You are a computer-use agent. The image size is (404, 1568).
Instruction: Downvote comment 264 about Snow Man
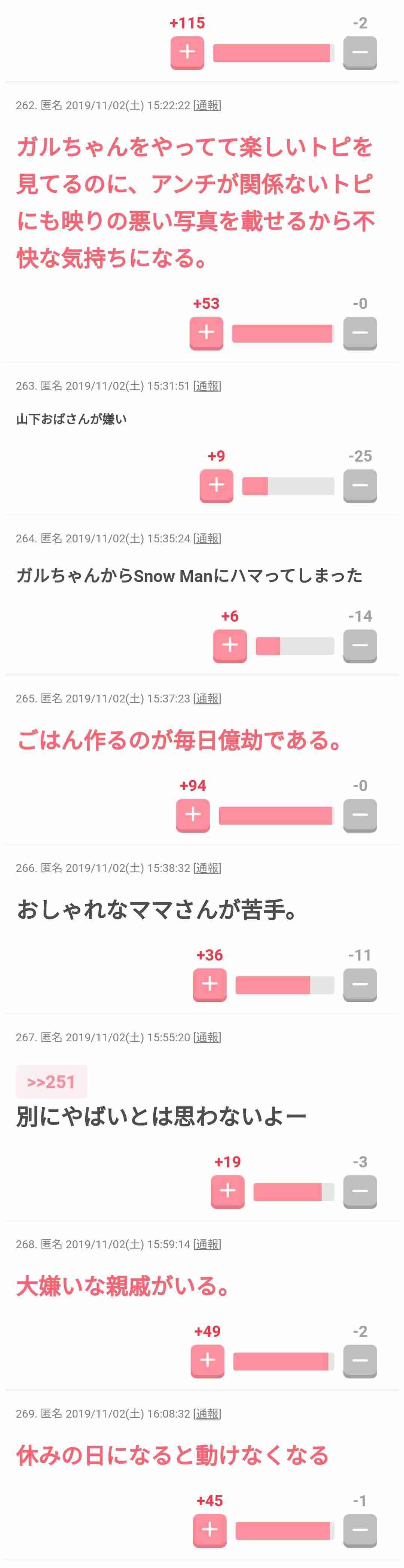click(x=359, y=645)
